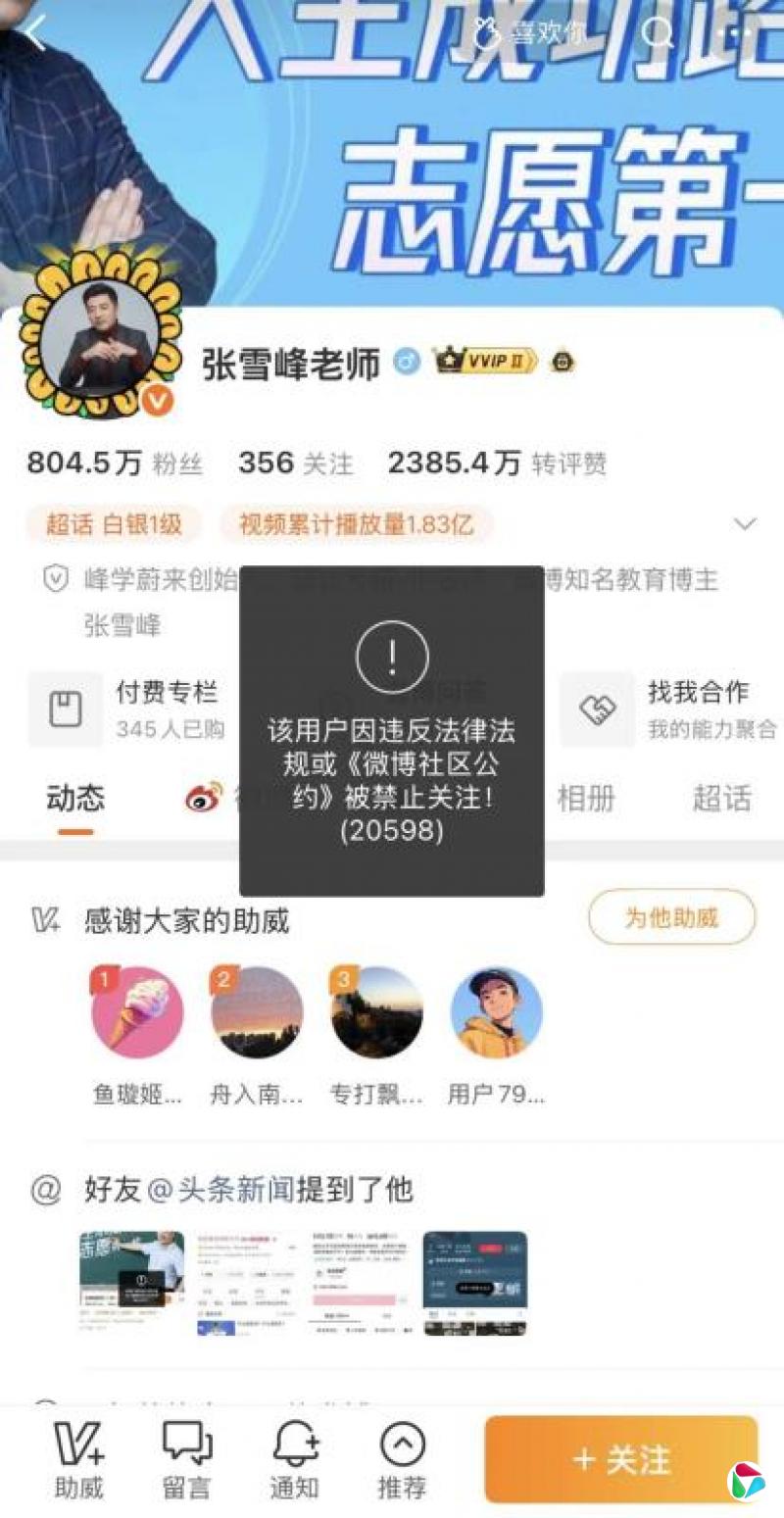Follow the user with +关注
Image resolution: width=784 pixels, height=1518 pixels.
[x=621, y=1459]
